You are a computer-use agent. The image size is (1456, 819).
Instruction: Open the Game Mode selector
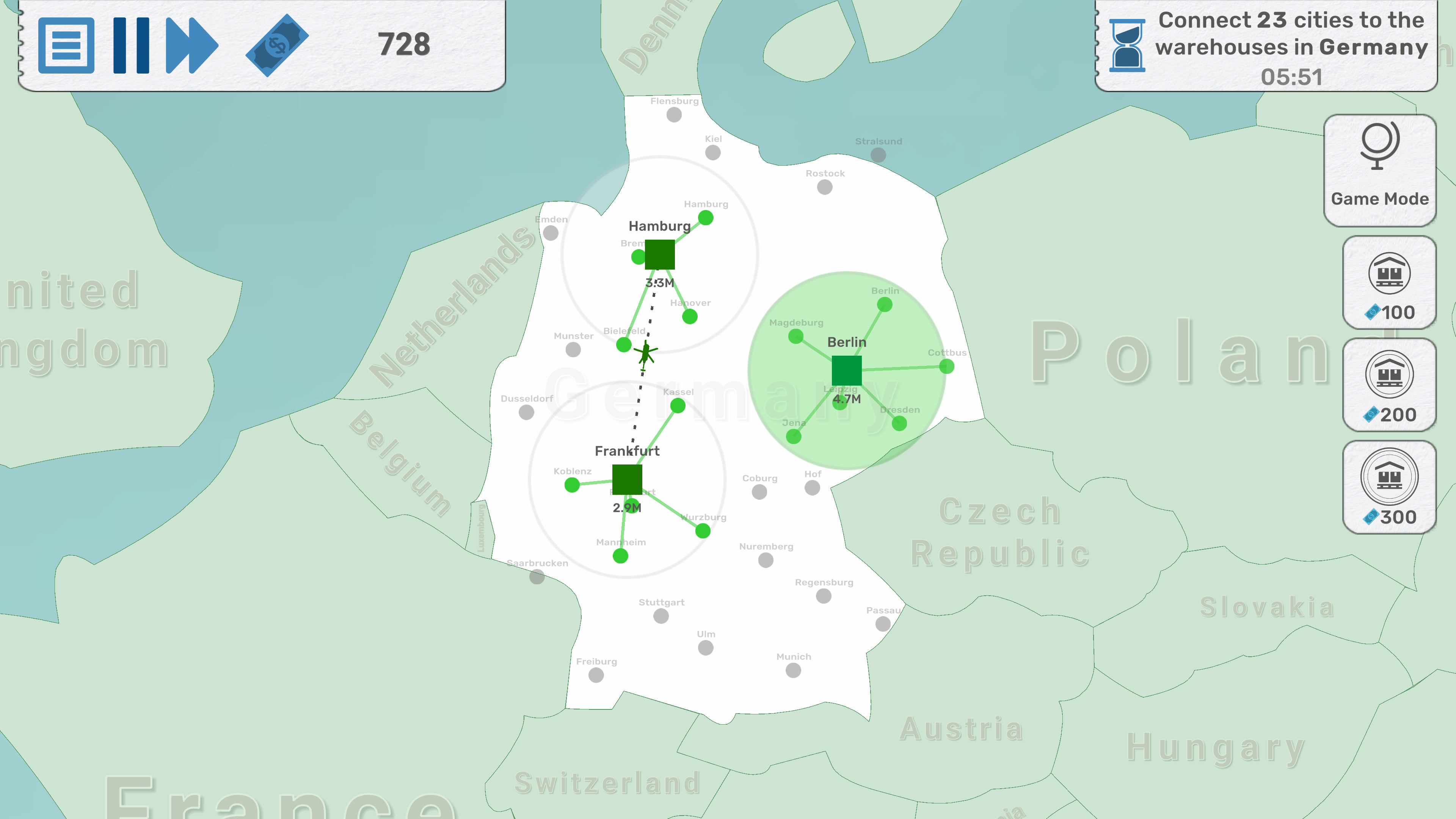coord(1379,169)
